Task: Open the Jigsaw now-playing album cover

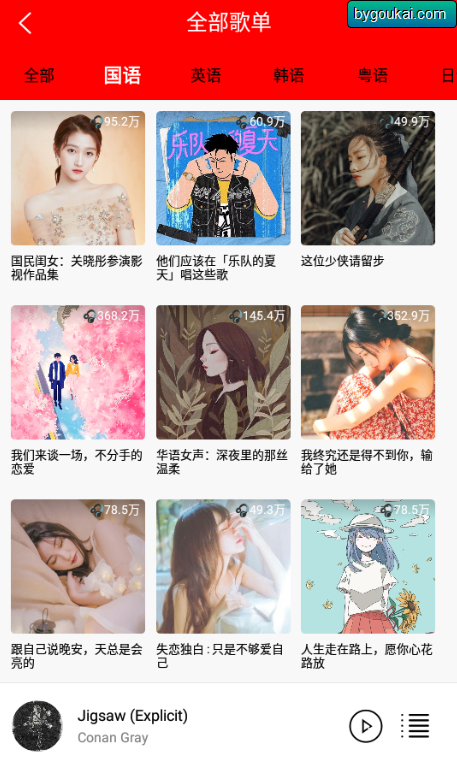Action: tap(37, 726)
